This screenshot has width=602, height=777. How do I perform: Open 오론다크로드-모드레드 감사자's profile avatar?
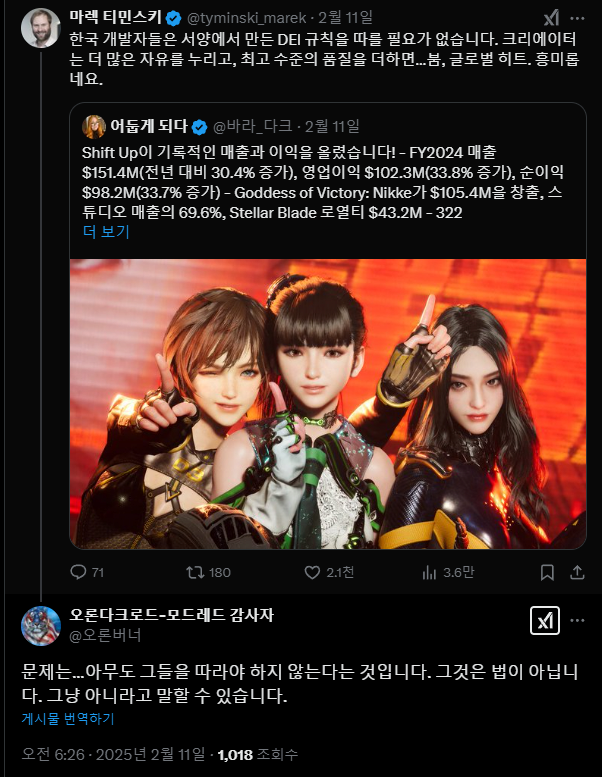pyautogui.click(x=40, y=625)
